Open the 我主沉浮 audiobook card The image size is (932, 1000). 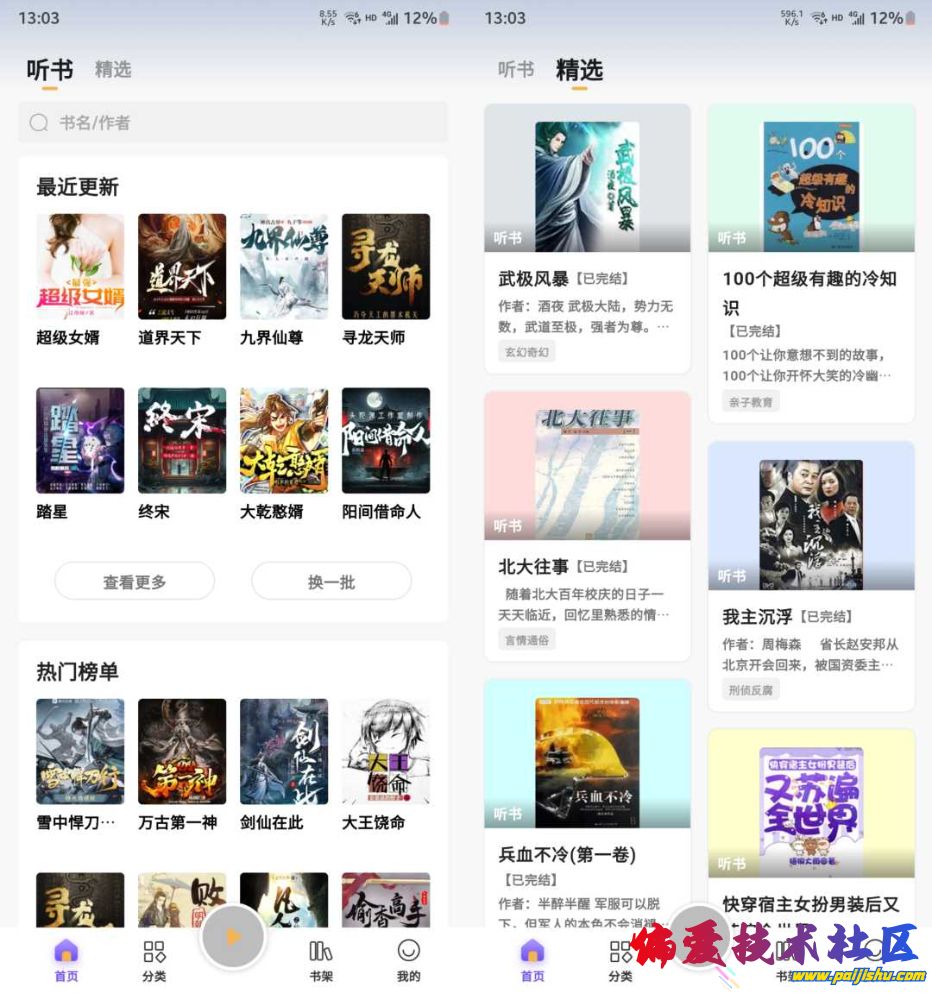[811, 575]
